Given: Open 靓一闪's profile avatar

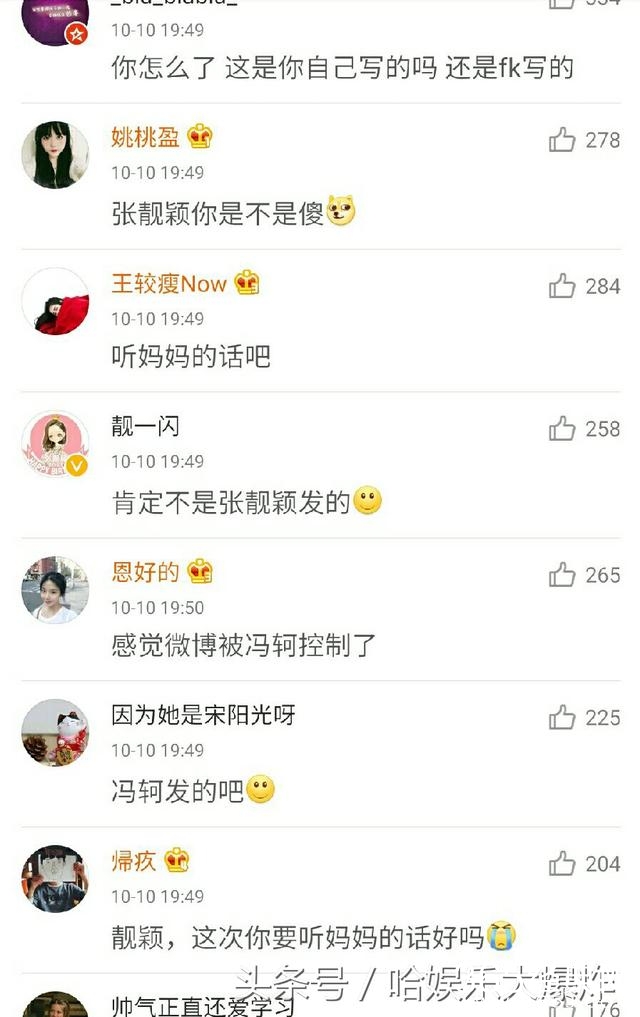Looking at the screenshot, I should tap(55, 444).
